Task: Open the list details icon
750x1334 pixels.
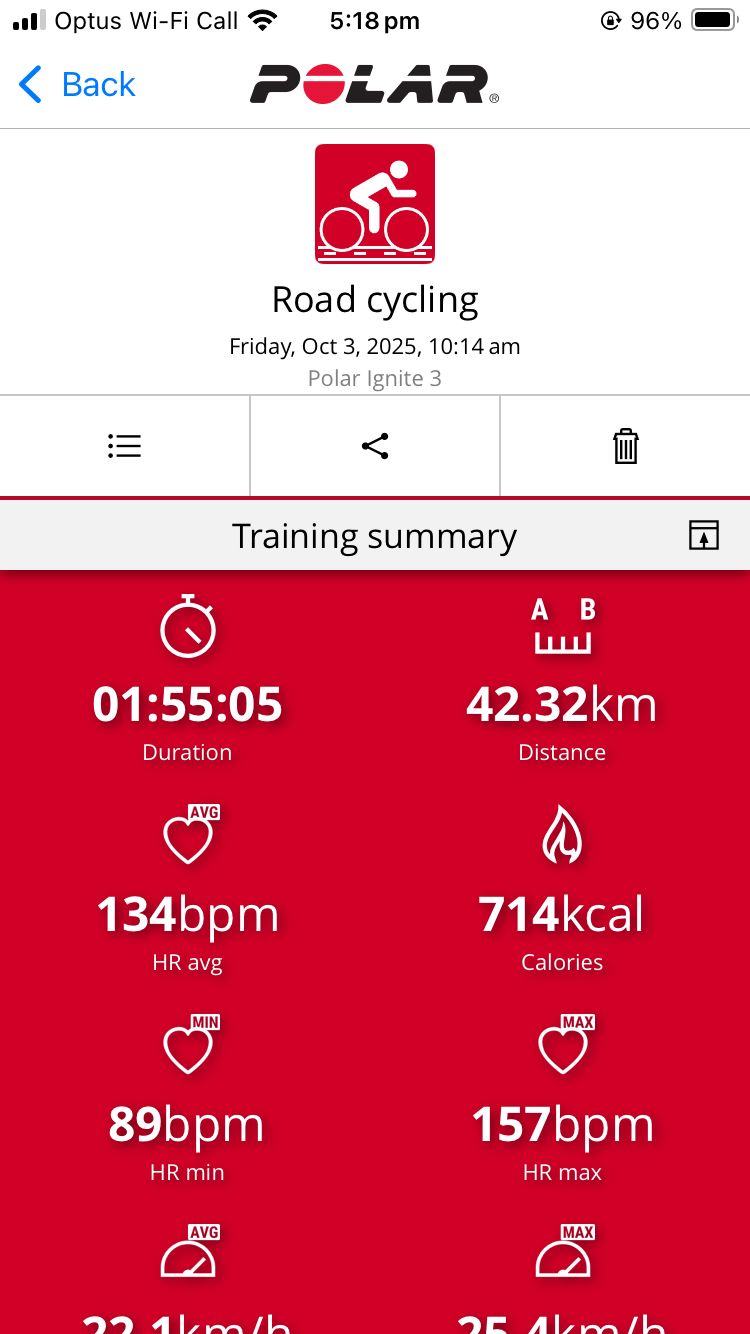Action: click(x=125, y=446)
